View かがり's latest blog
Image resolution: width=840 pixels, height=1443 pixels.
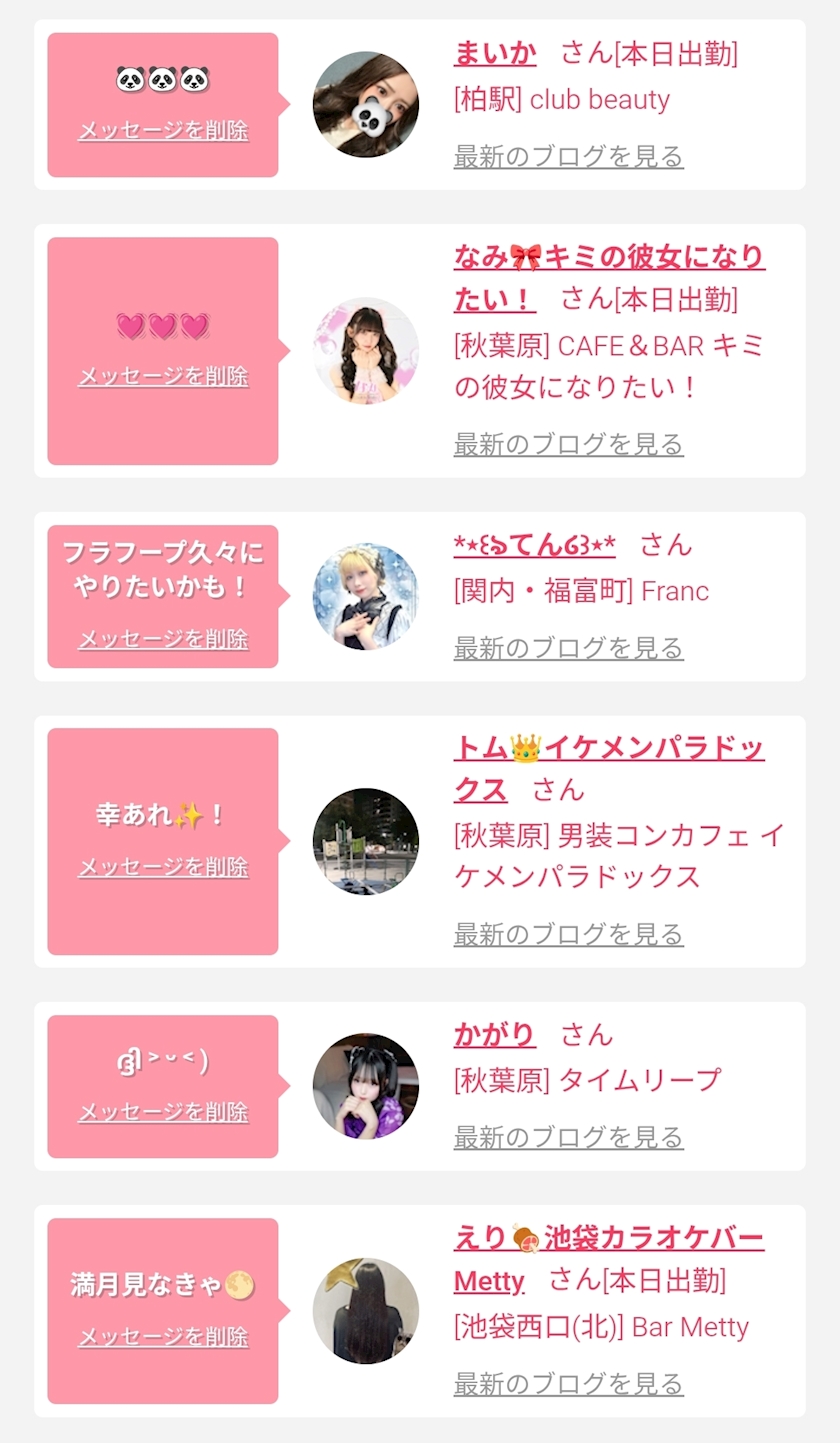568,1138
